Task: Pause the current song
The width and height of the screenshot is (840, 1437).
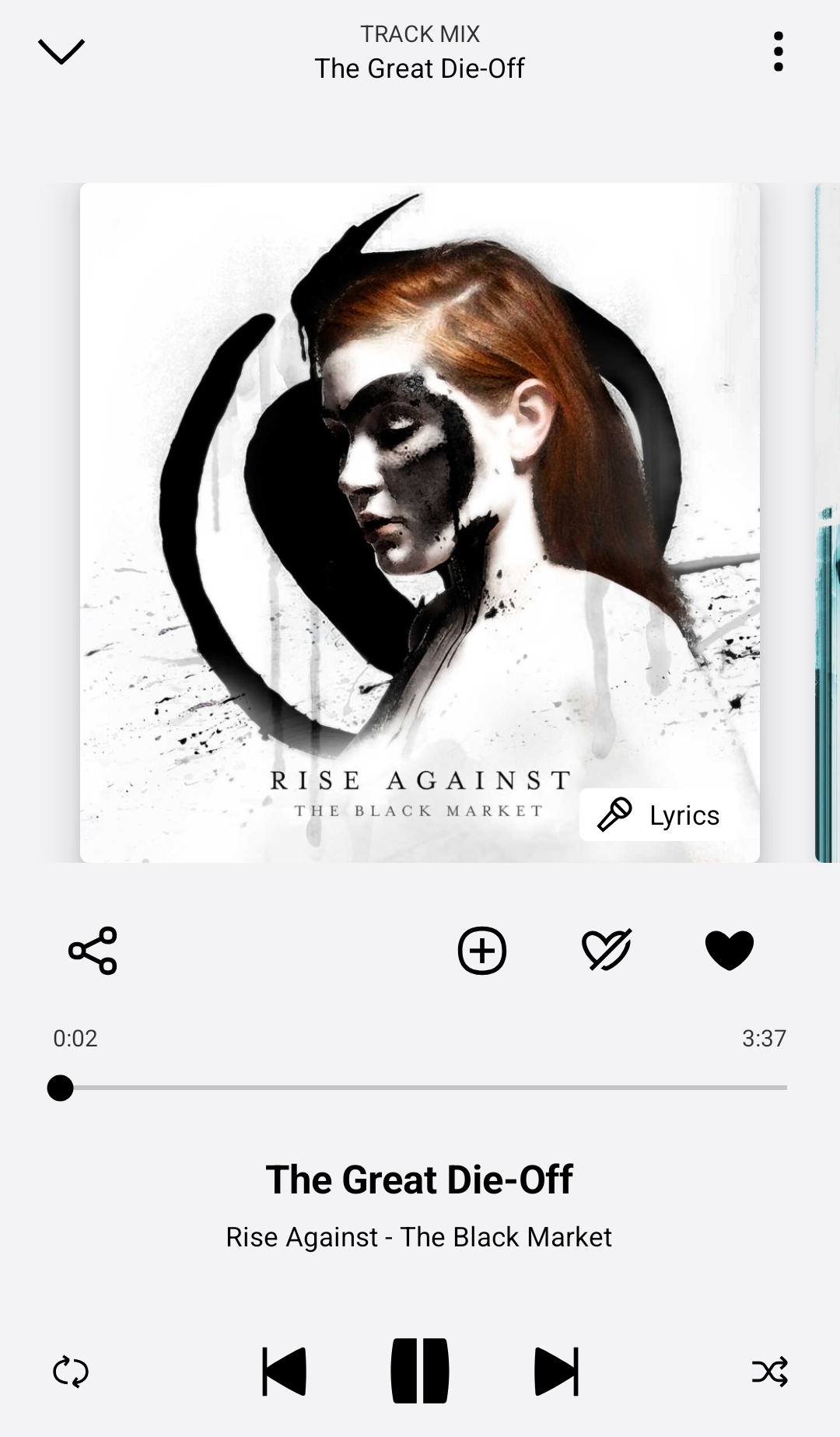Action: click(x=420, y=1372)
